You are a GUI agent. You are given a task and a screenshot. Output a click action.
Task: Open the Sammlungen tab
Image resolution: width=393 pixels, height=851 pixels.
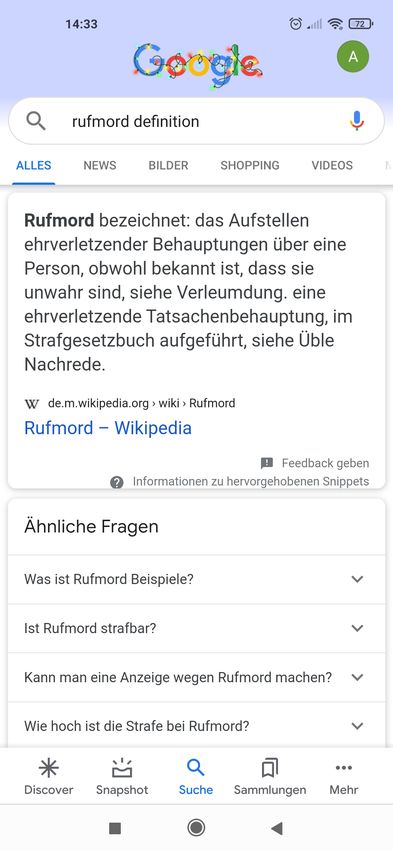pos(270,777)
